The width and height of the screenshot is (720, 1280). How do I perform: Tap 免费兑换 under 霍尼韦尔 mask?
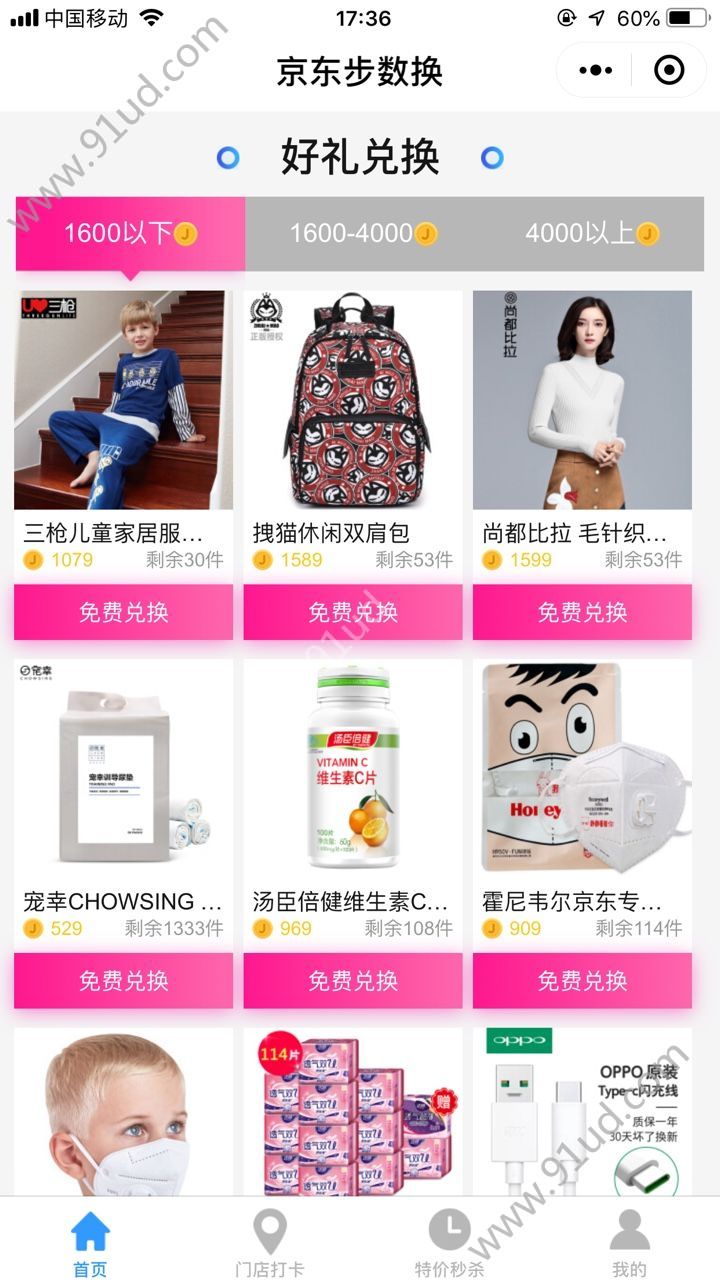[x=582, y=980]
